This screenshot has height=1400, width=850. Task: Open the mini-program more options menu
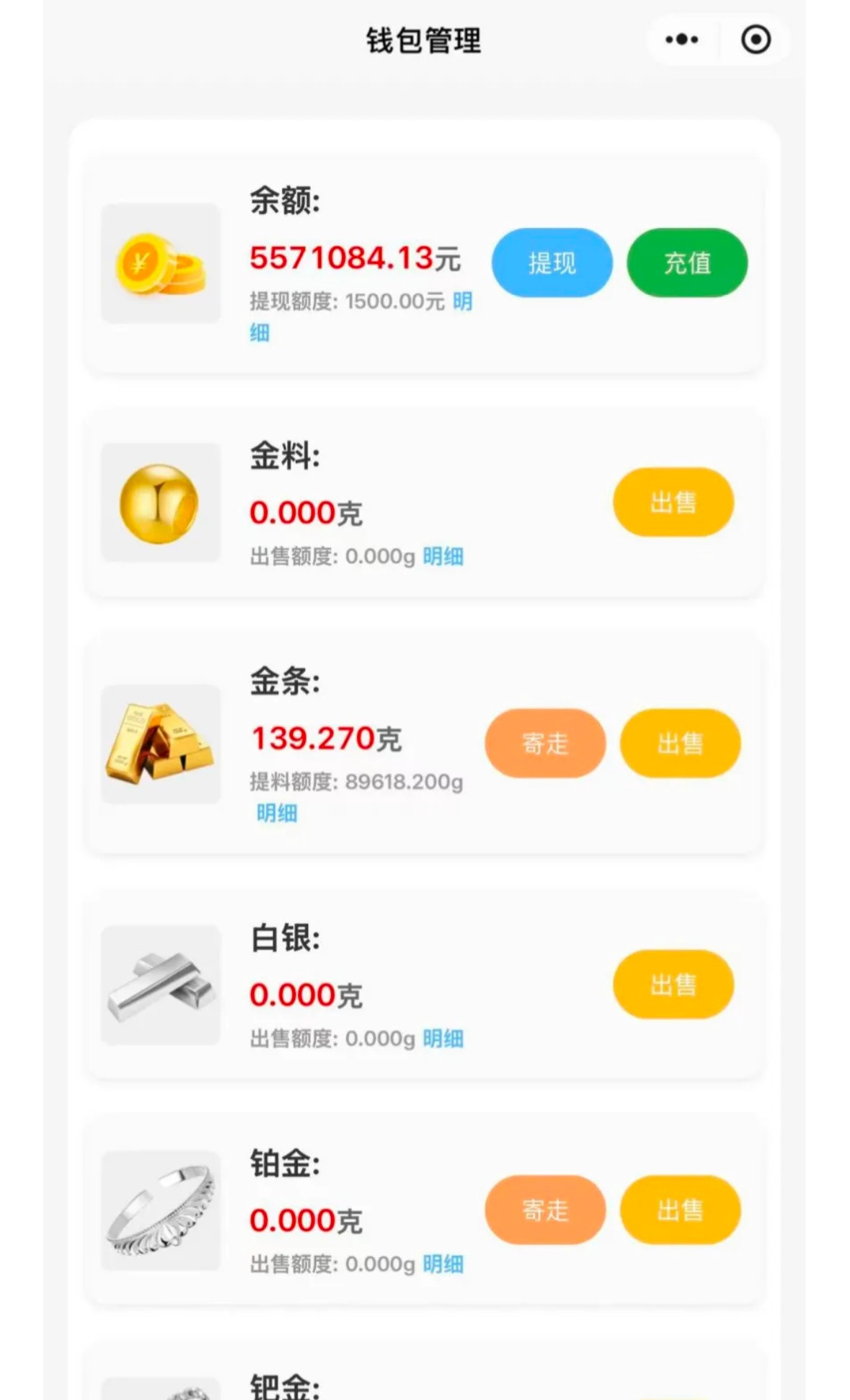681,40
